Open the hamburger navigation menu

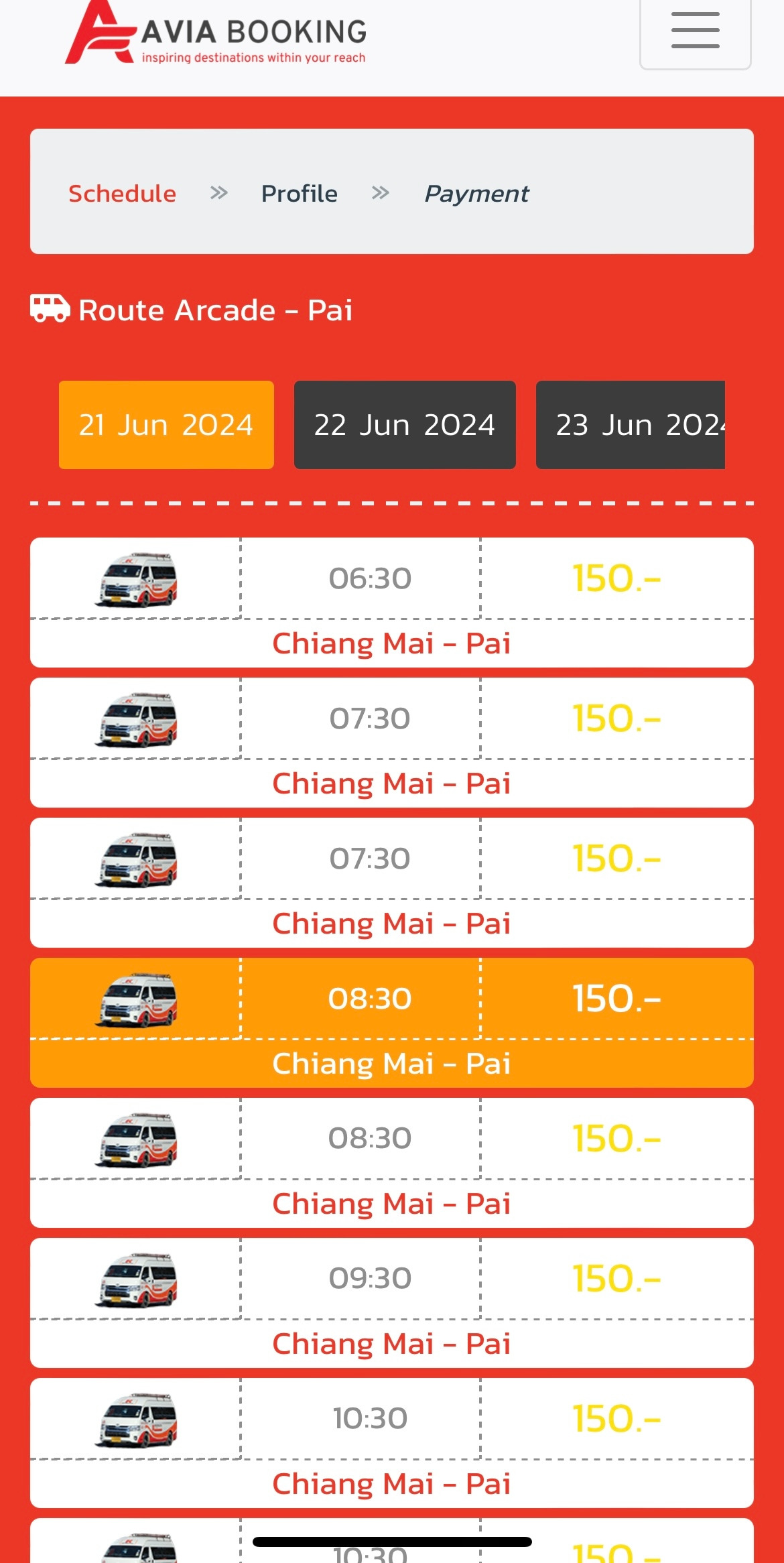(x=695, y=32)
